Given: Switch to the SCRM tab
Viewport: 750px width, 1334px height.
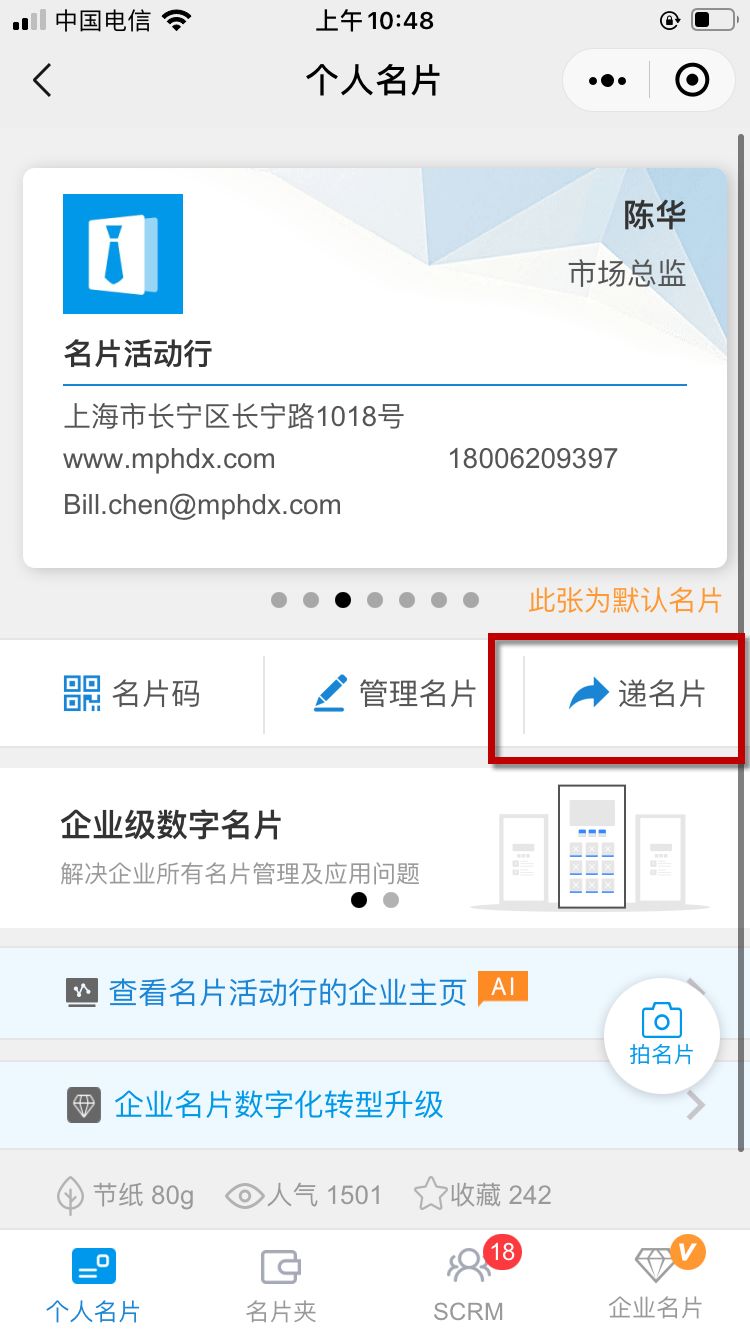Looking at the screenshot, I should coord(468,1283).
